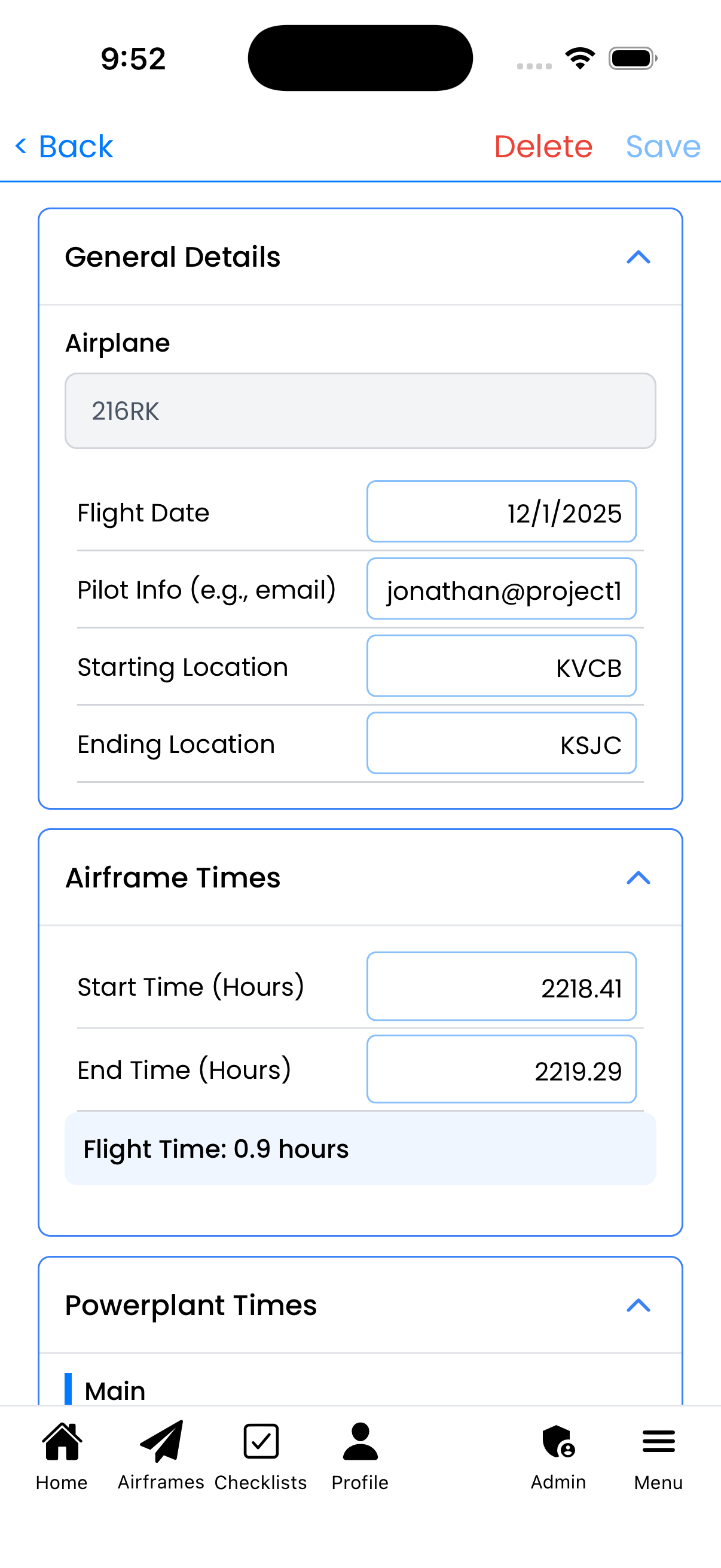This screenshot has height=1568, width=721.
Task: Select the Starting Location field KVCB
Action: [x=501, y=667]
